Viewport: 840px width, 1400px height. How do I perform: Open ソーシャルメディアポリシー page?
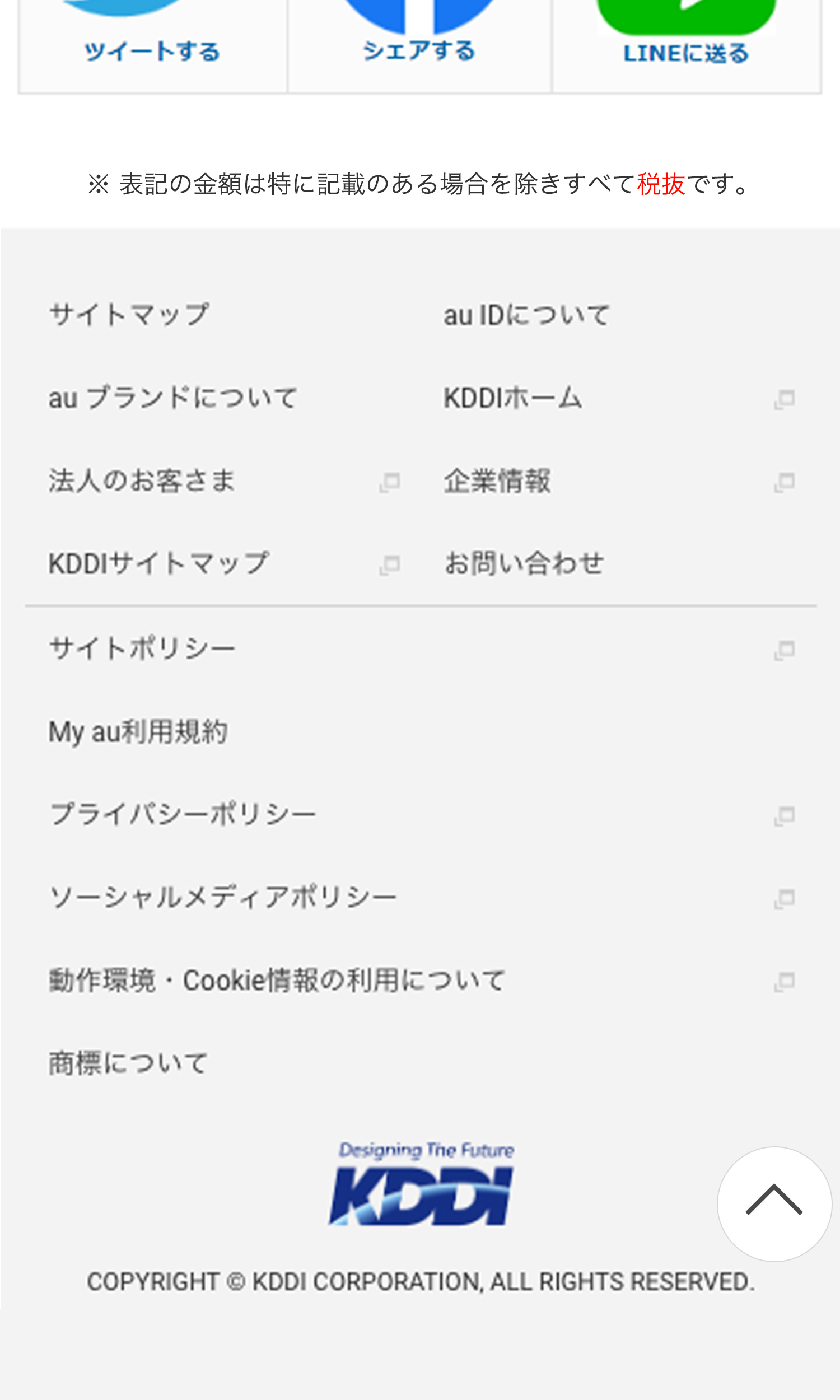tap(421, 898)
